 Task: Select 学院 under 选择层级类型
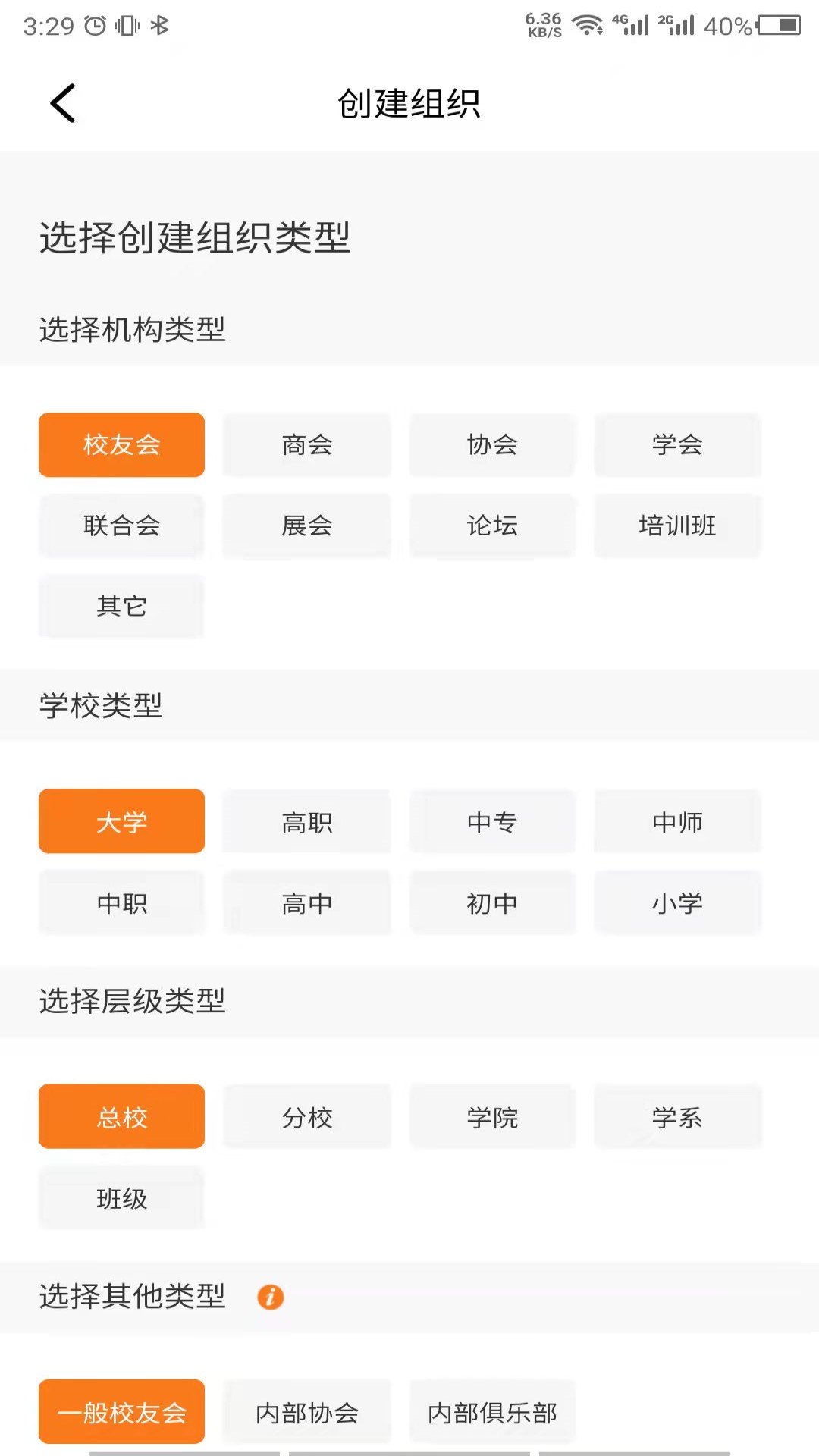click(x=492, y=1116)
